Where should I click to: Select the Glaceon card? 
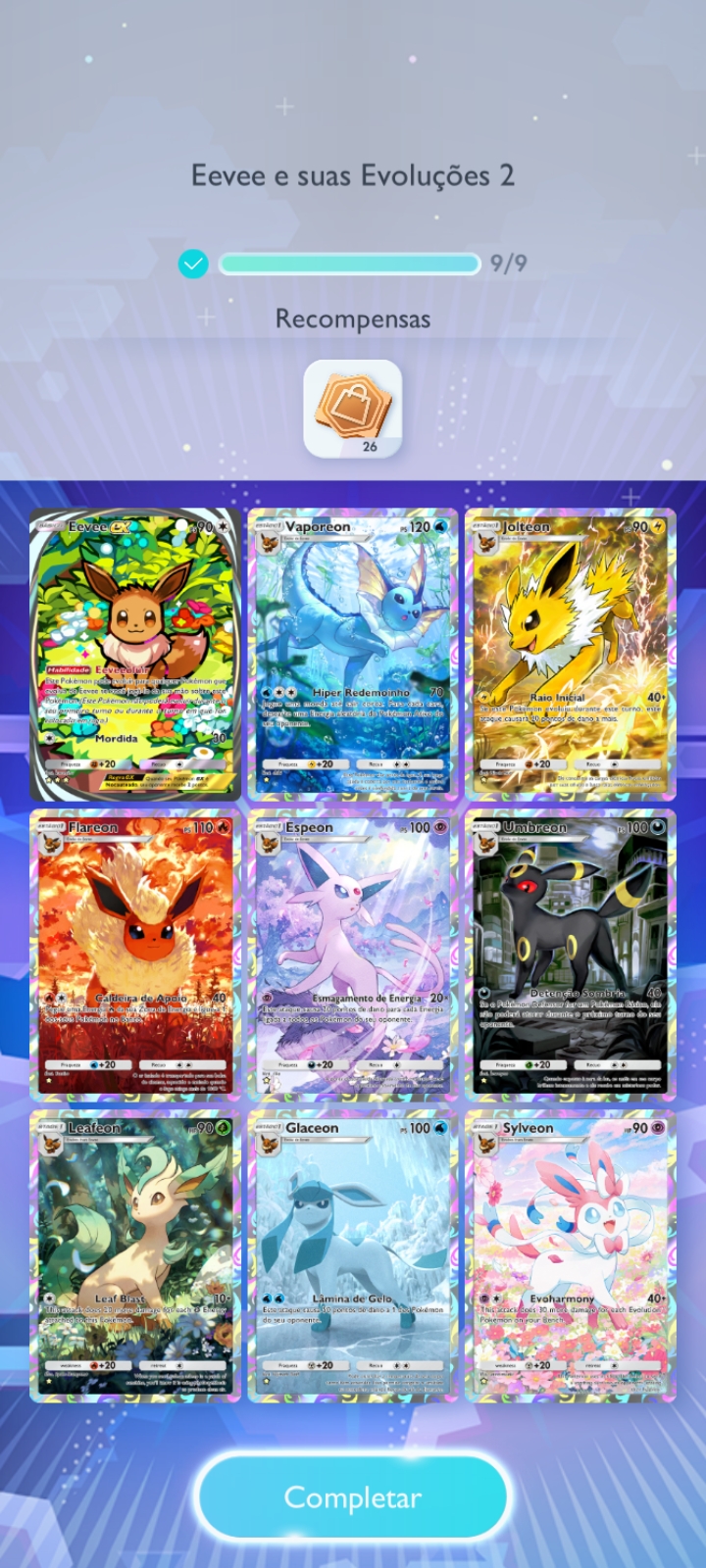click(x=352, y=1256)
